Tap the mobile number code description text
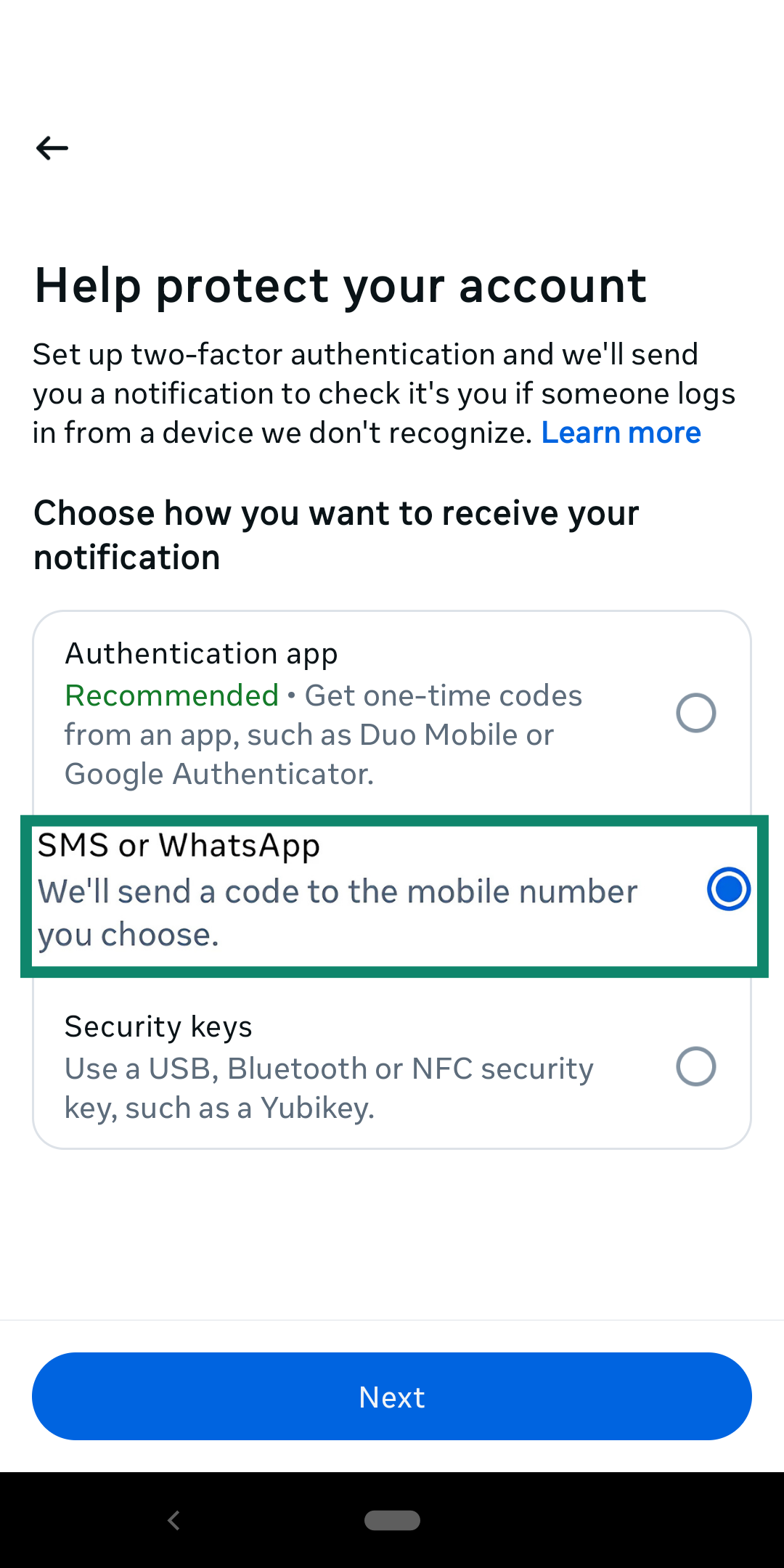The height and width of the screenshot is (1568, 784). coord(338,912)
